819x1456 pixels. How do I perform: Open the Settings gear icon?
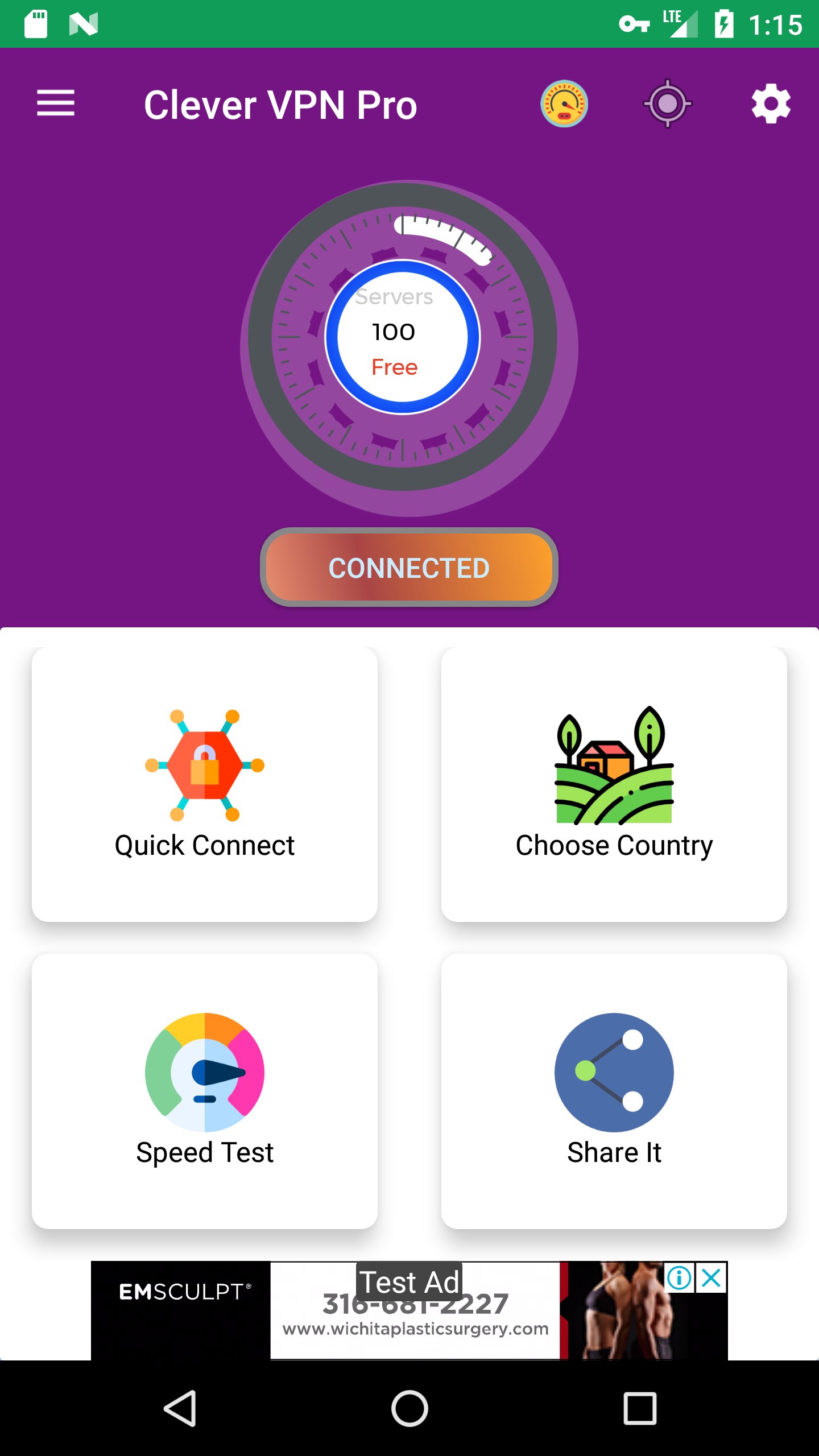pyautogui.click(x=771, y=104)
